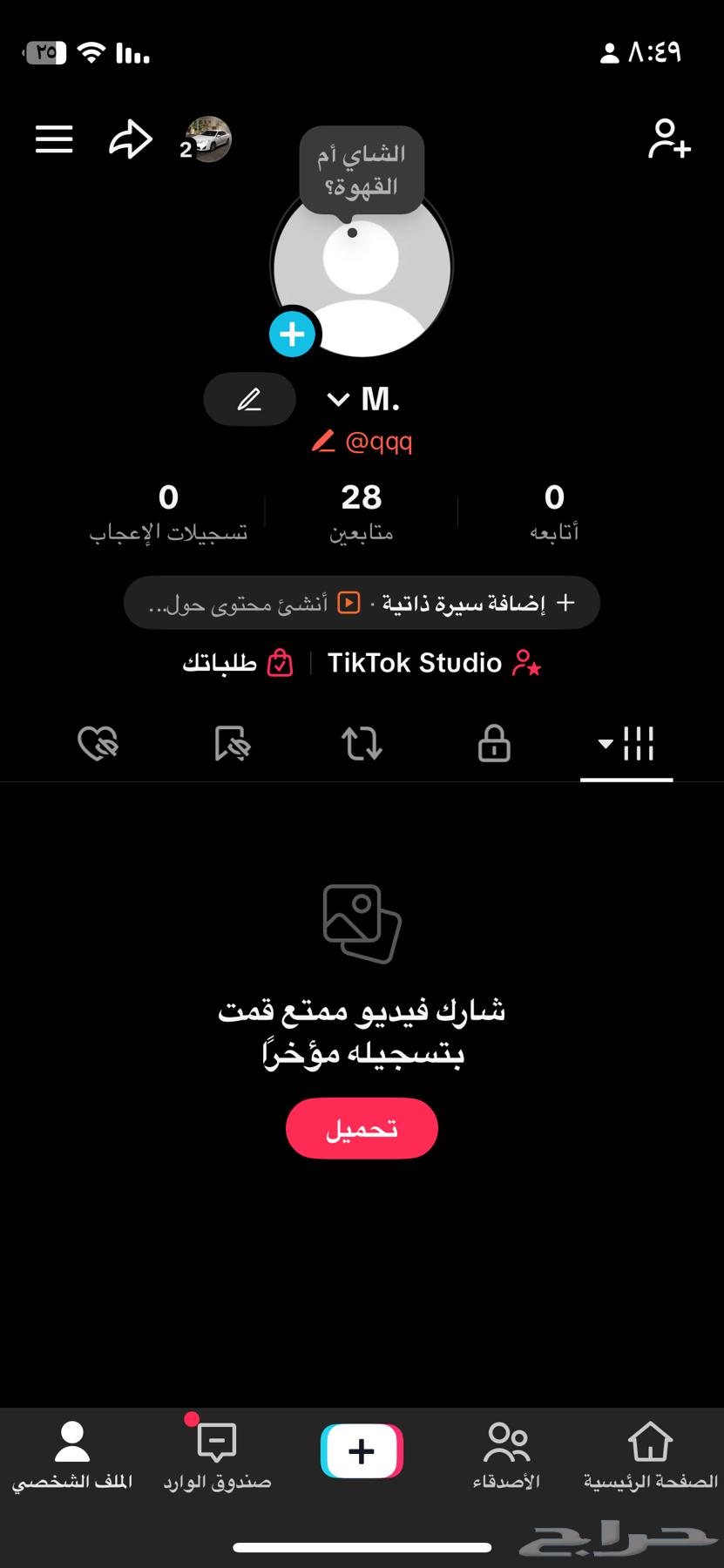
Task: Edit username @qqq with pencil icon
Action: (x=323, y=442)
